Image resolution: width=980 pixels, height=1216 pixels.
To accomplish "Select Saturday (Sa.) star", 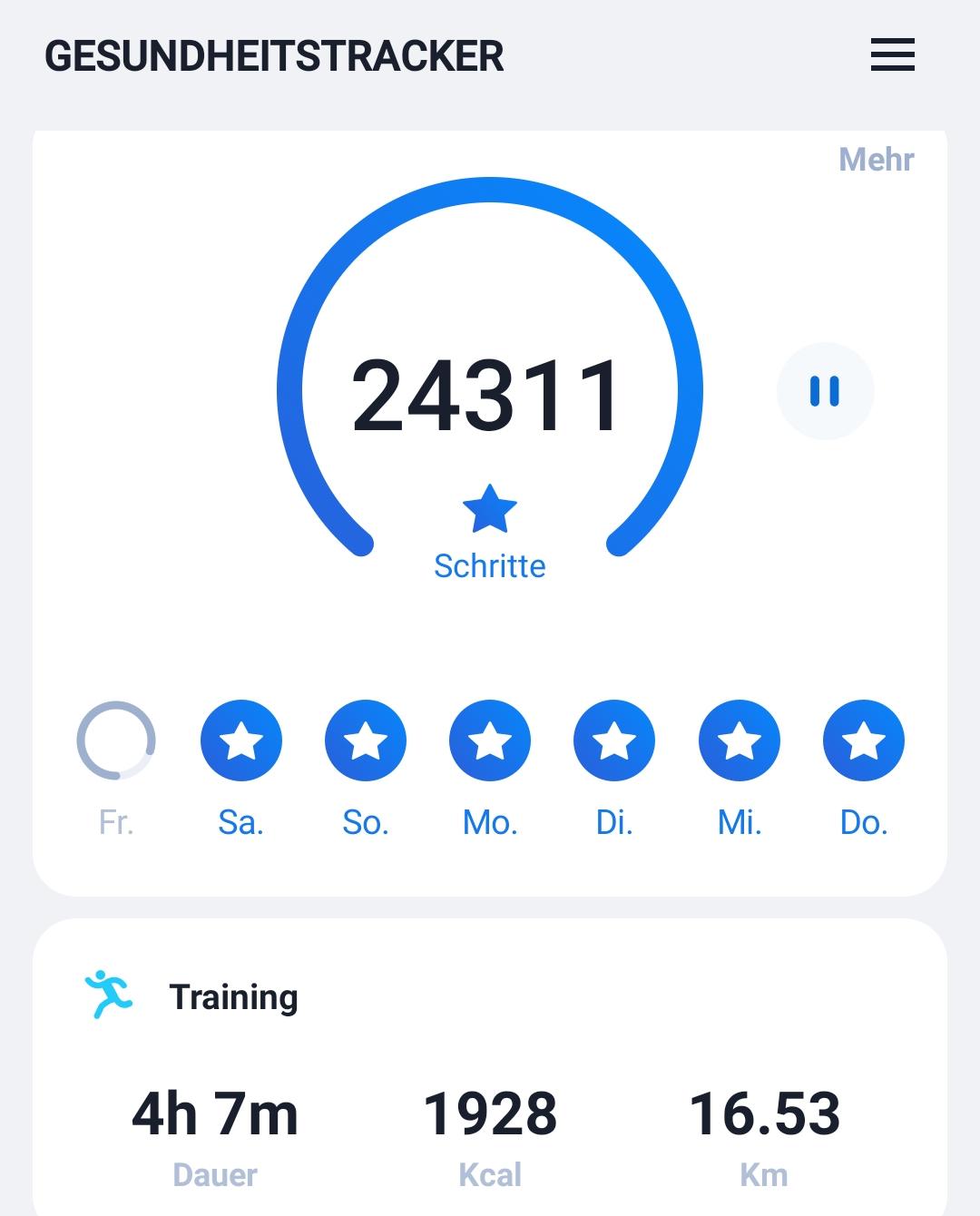I will (x=240, y=740).
